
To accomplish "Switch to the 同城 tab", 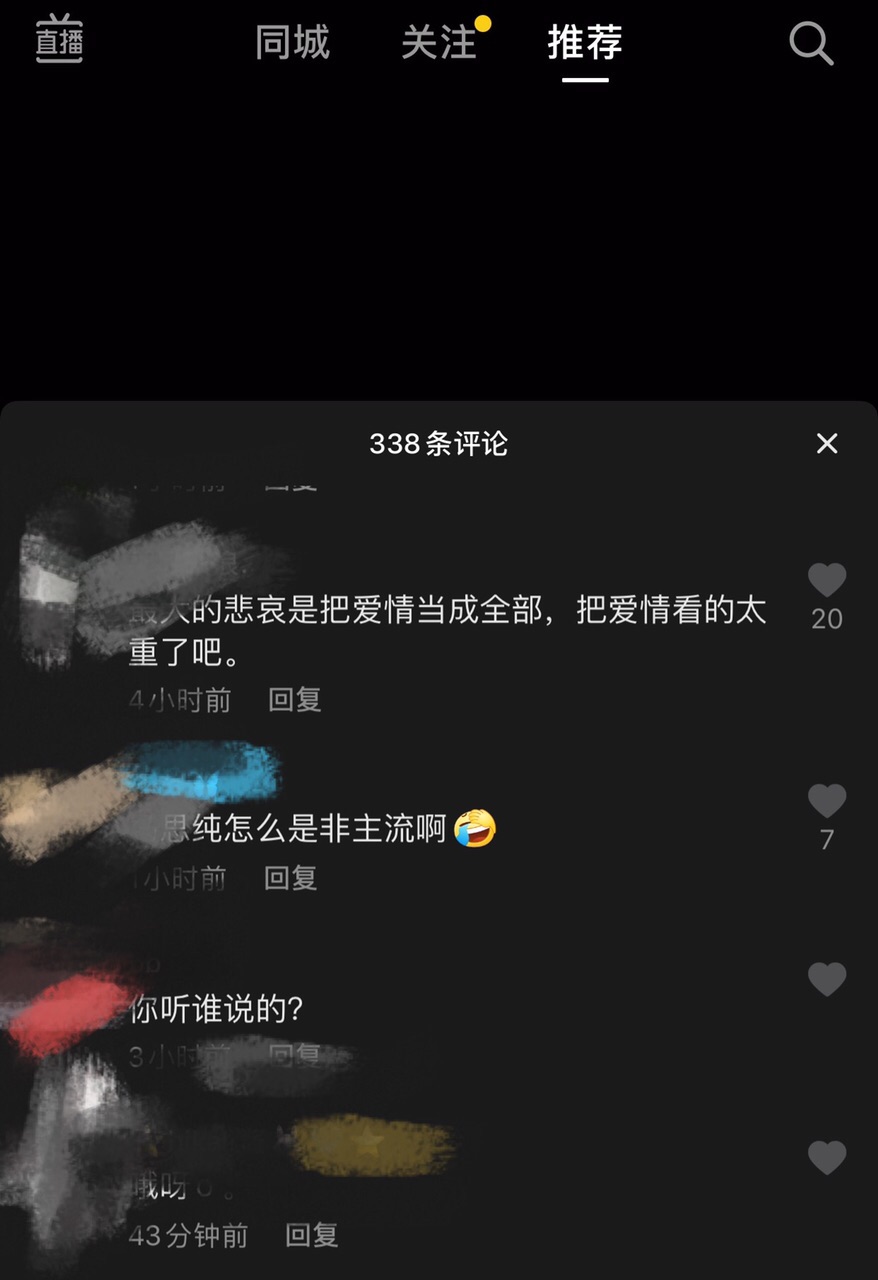I will 292,43.
